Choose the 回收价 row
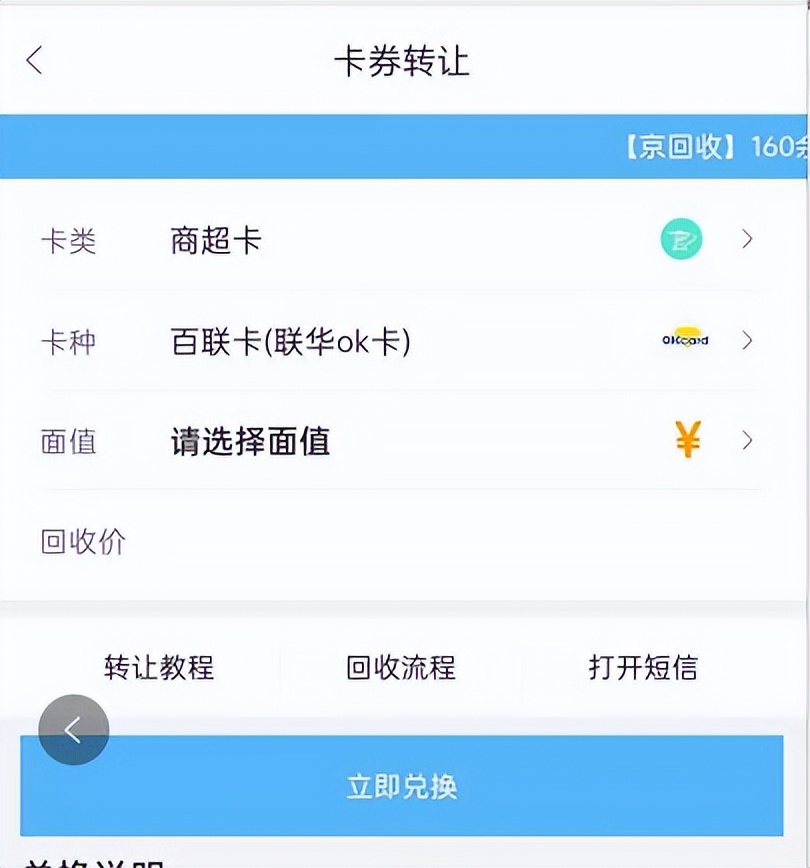This screenshot has width=810, height=868. pyautogui.click(x=85, y=541)
